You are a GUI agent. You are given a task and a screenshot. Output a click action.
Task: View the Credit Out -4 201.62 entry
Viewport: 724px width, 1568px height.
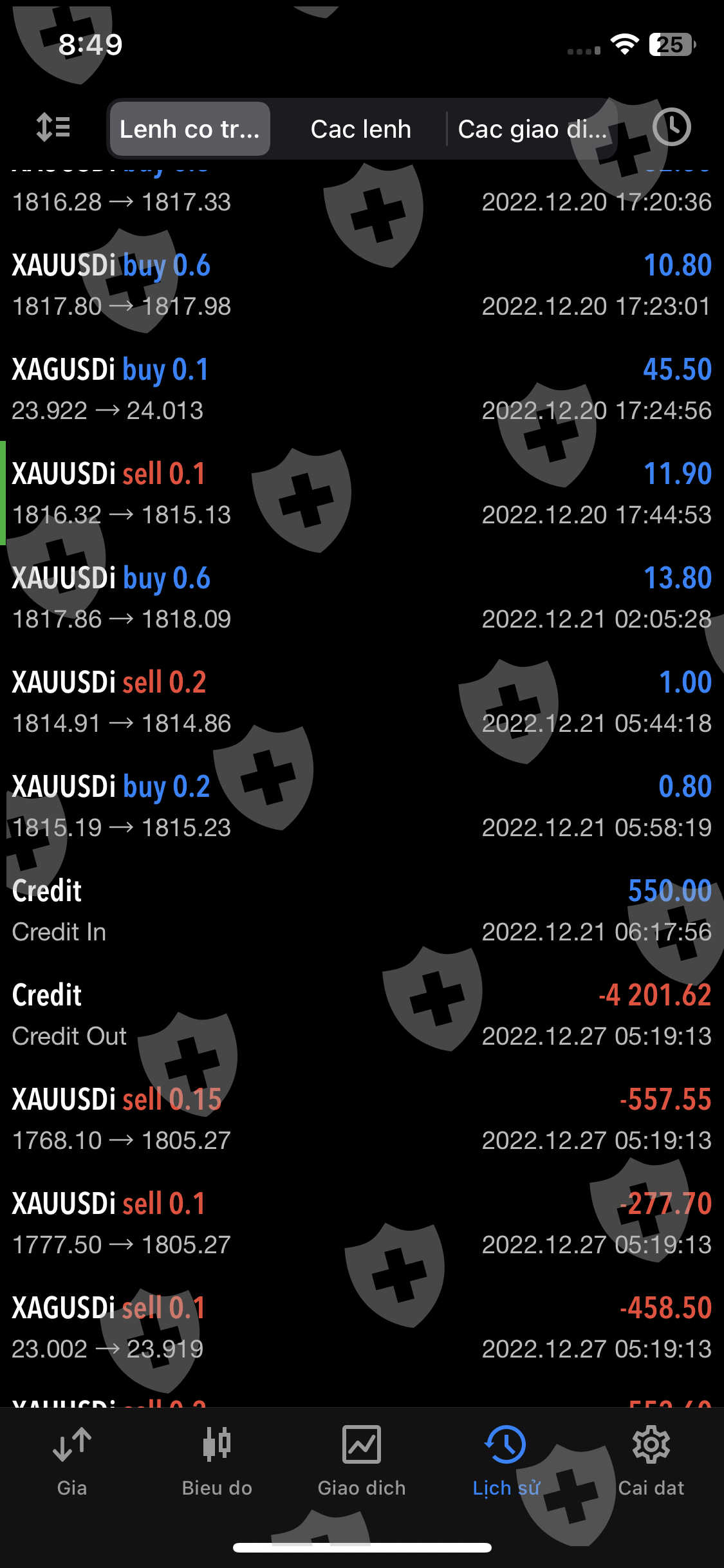362,1014
